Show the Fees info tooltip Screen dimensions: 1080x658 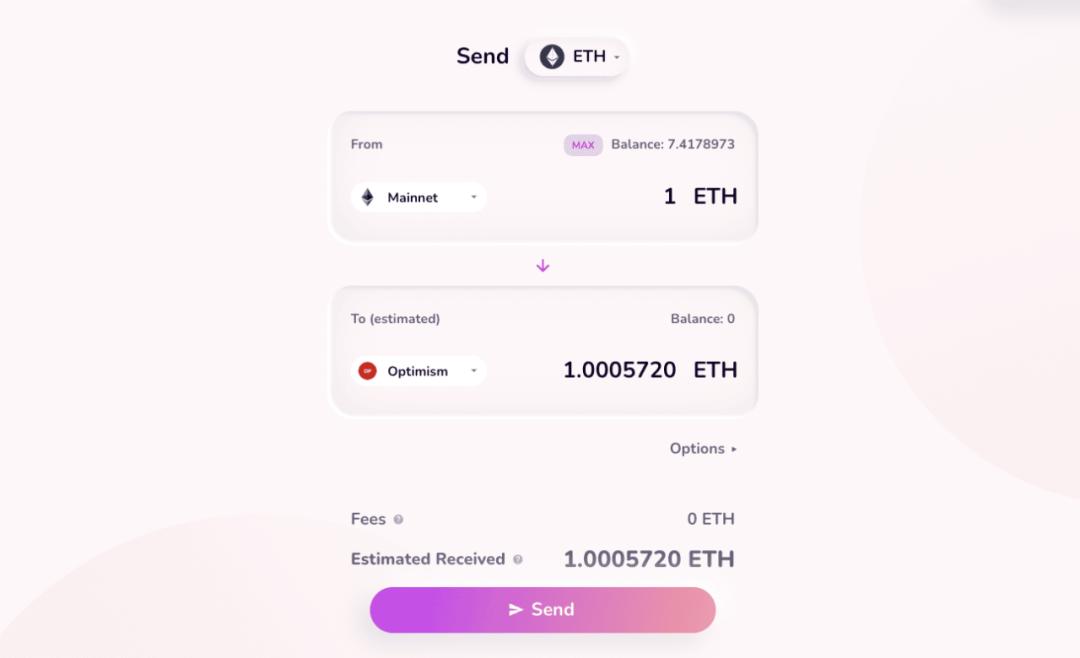[398, 520]
